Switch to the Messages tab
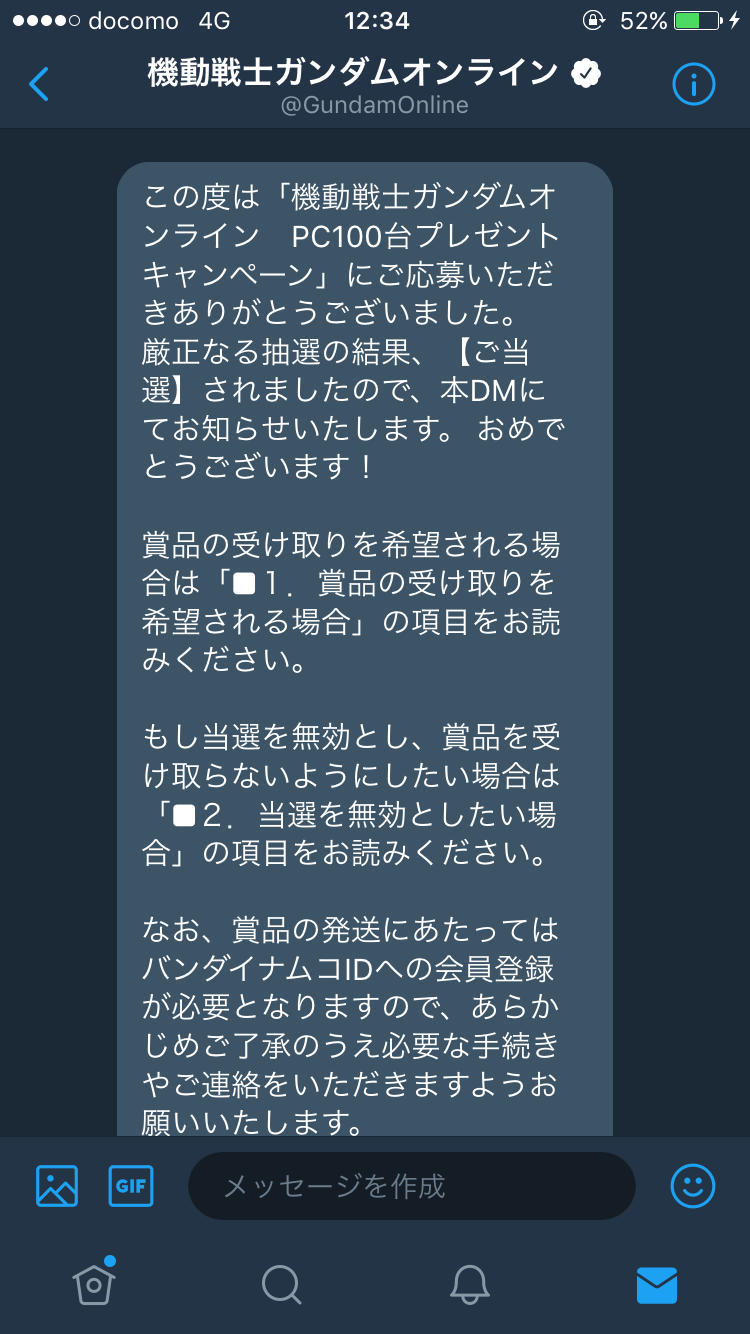Screen dimensions: 750x1334 tap(657, 1284)
